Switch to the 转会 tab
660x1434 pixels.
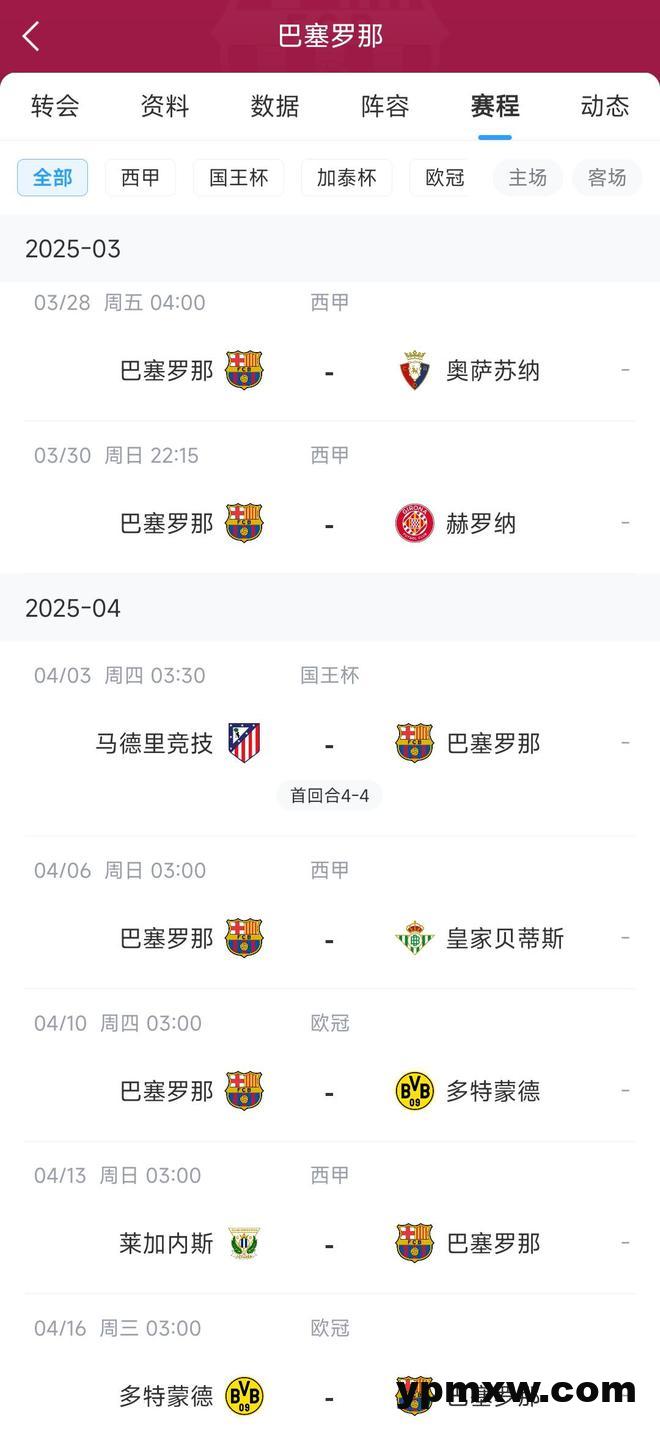[55, 106]
